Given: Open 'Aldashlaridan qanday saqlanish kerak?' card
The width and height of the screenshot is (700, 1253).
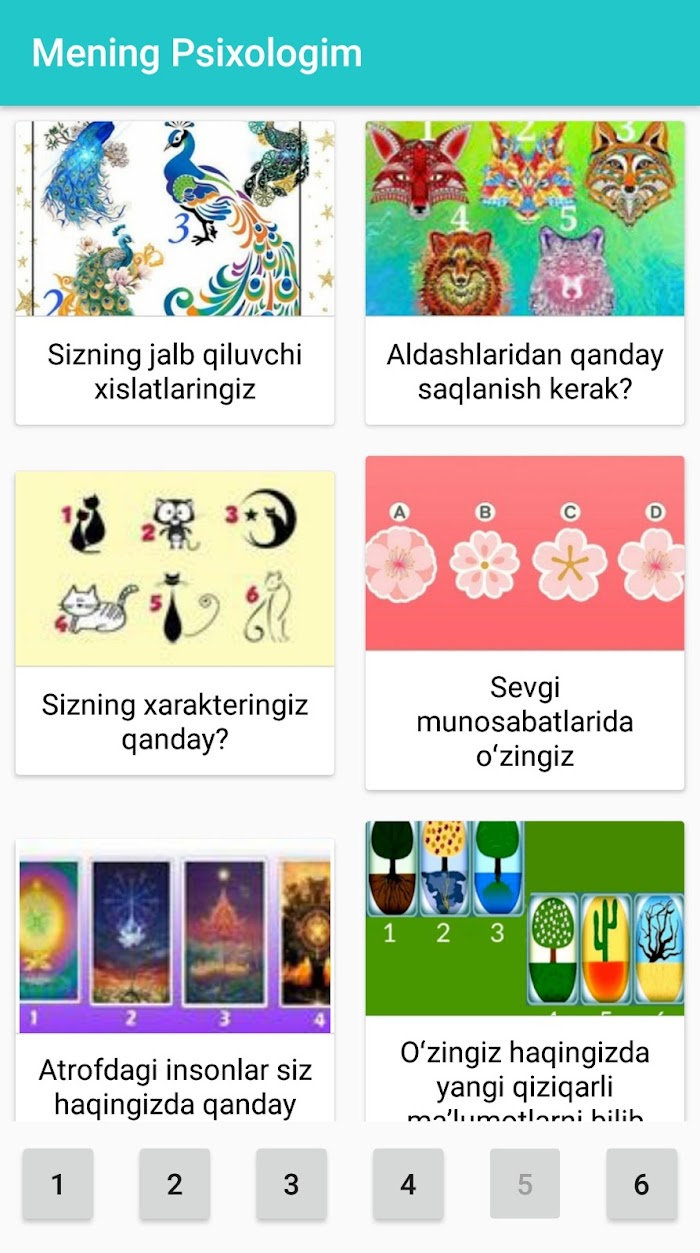Looking at the screenshot, I should 525,272.
